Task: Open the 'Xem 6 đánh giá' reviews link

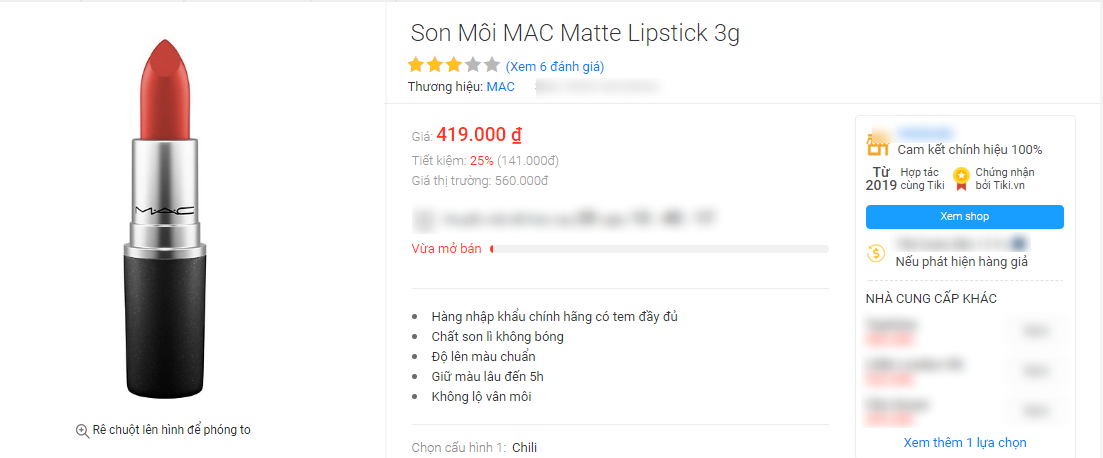Action: click(x=555, y=66)
